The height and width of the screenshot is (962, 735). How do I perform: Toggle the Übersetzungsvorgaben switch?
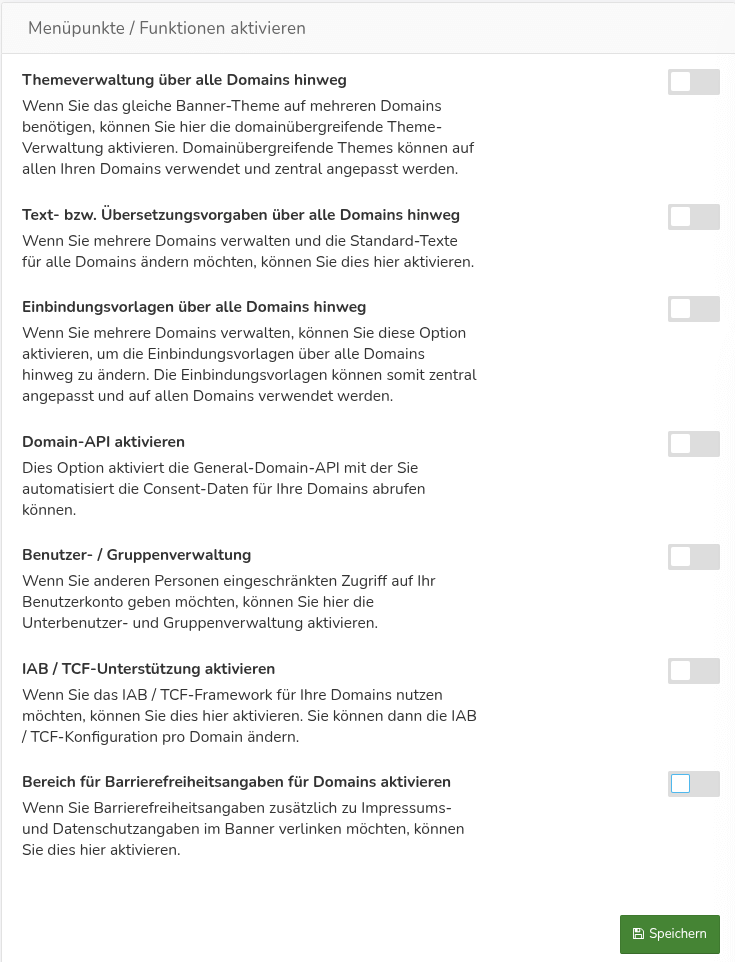click(693, 216)
